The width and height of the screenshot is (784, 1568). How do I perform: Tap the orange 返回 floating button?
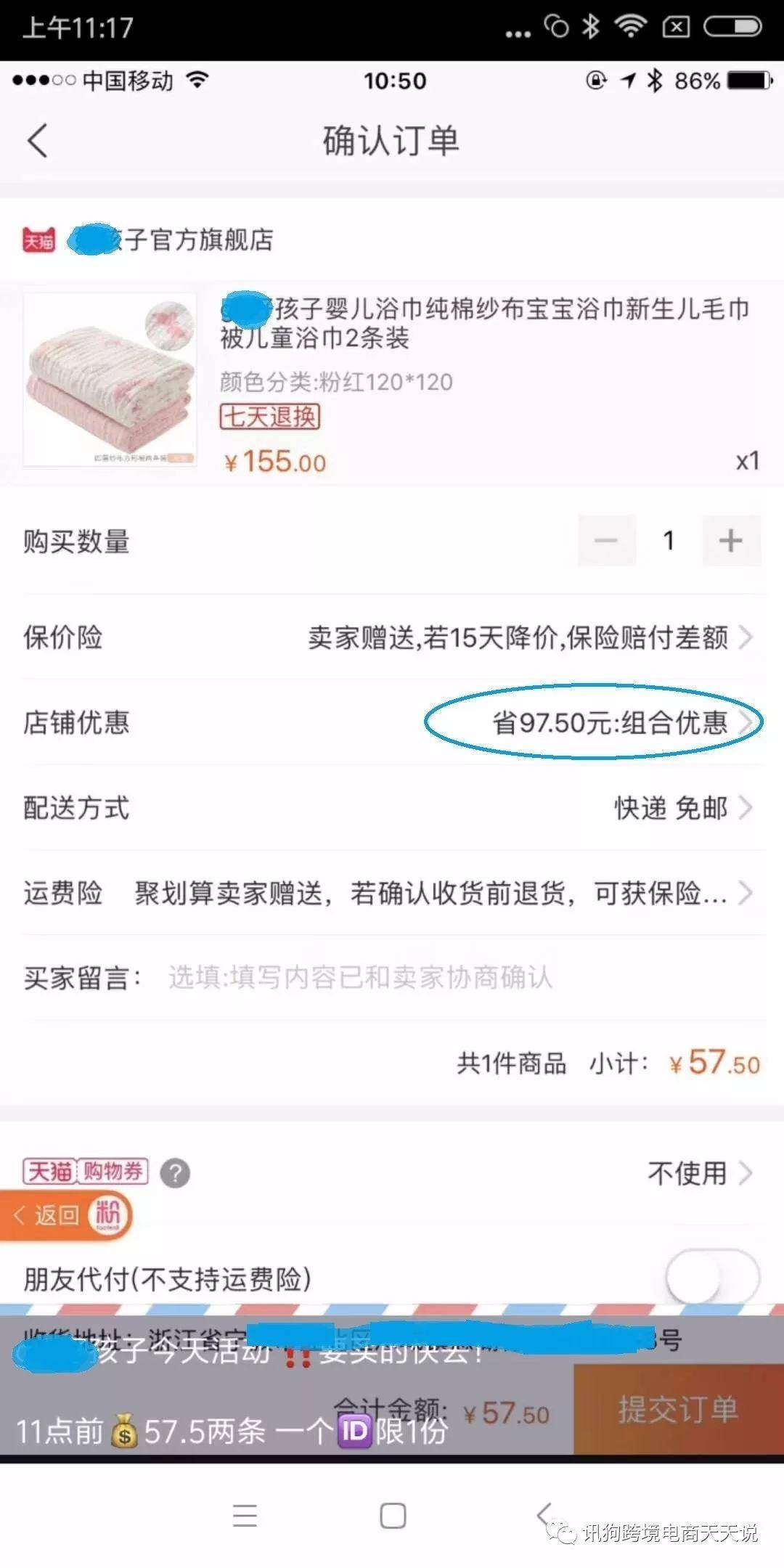click(65, 1214)
